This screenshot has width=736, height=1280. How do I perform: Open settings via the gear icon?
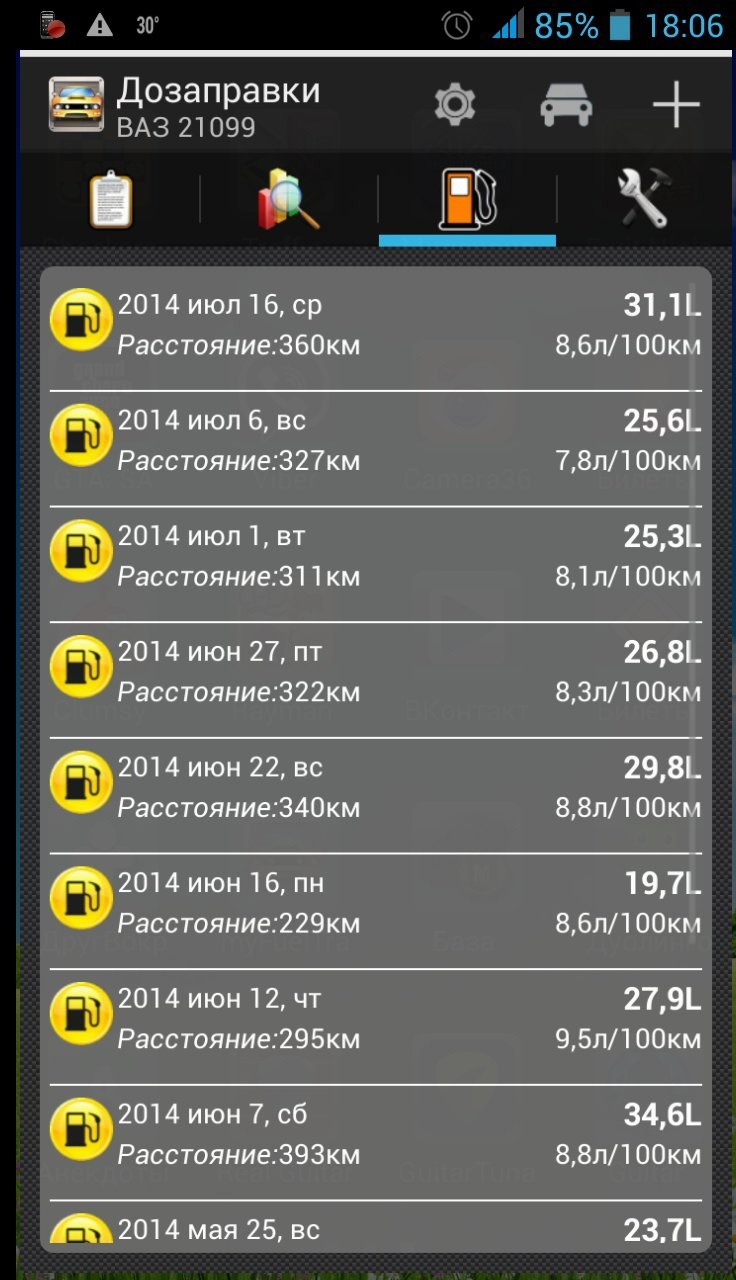pyautogui.click(x=455, y=105)
